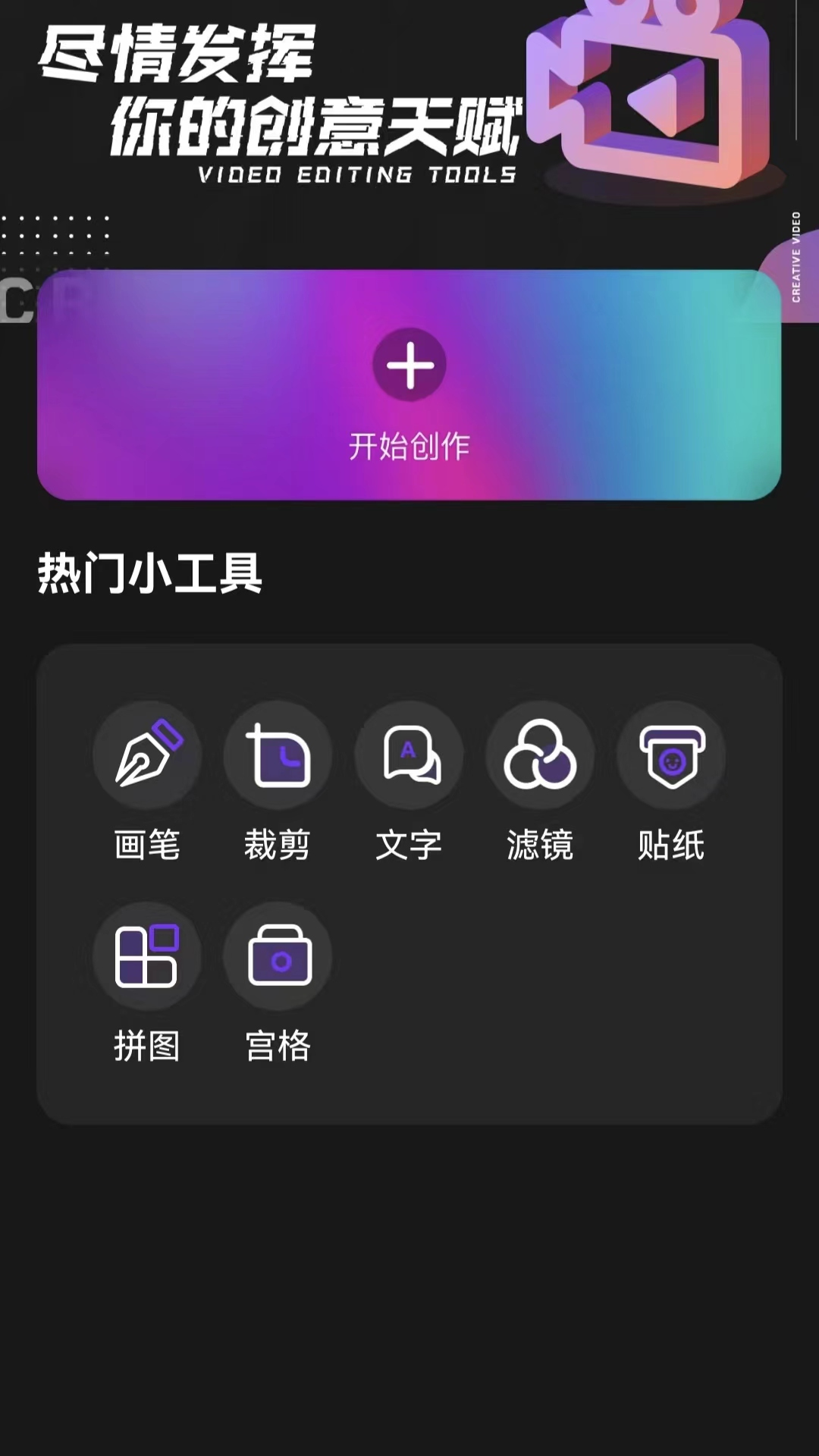Tap the plus icon above 开始创作
819x1456 pixels.
pyautogui.click(x=409, y=366)
